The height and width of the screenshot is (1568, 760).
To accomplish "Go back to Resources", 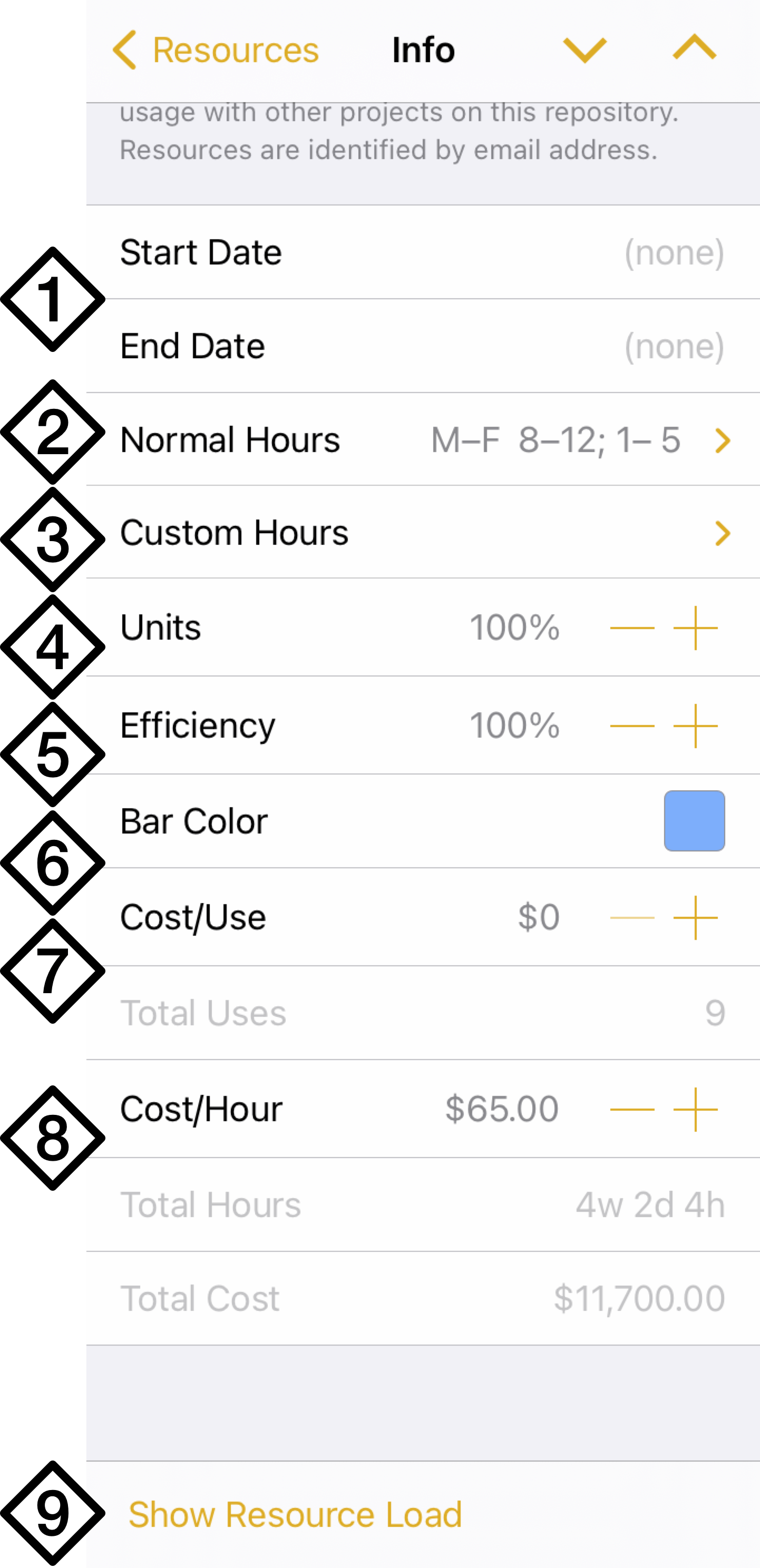I will 216,50.
